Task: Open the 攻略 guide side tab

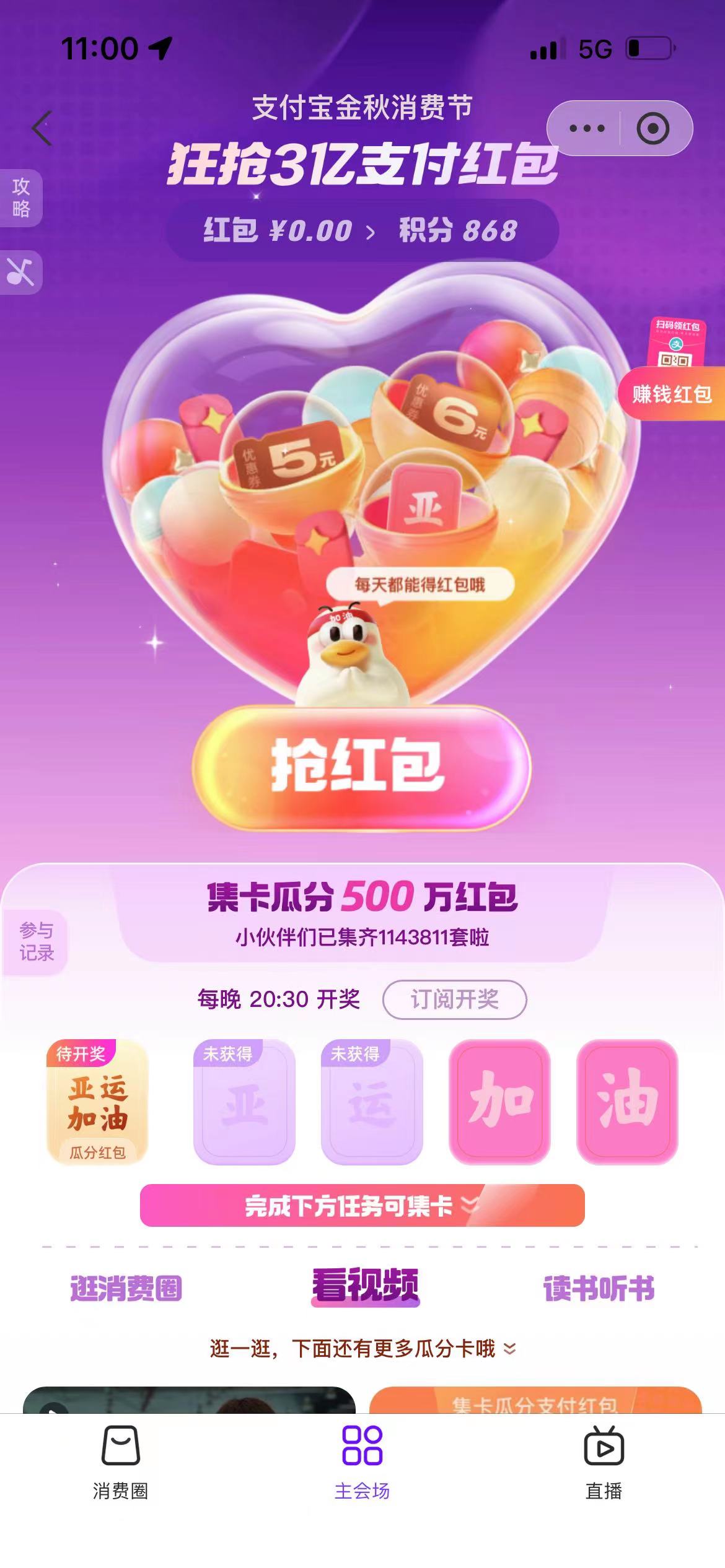Action: pos(21,198)
